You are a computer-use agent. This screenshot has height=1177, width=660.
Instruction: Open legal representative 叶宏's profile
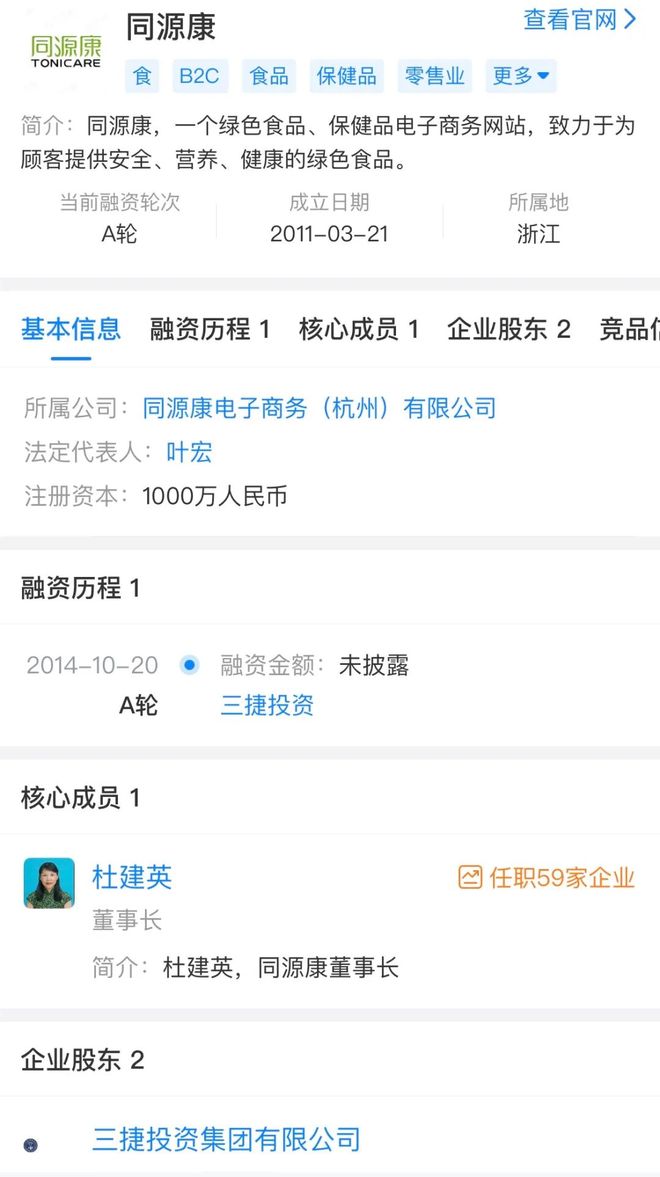pyautogui.click(x=189, y=452)
